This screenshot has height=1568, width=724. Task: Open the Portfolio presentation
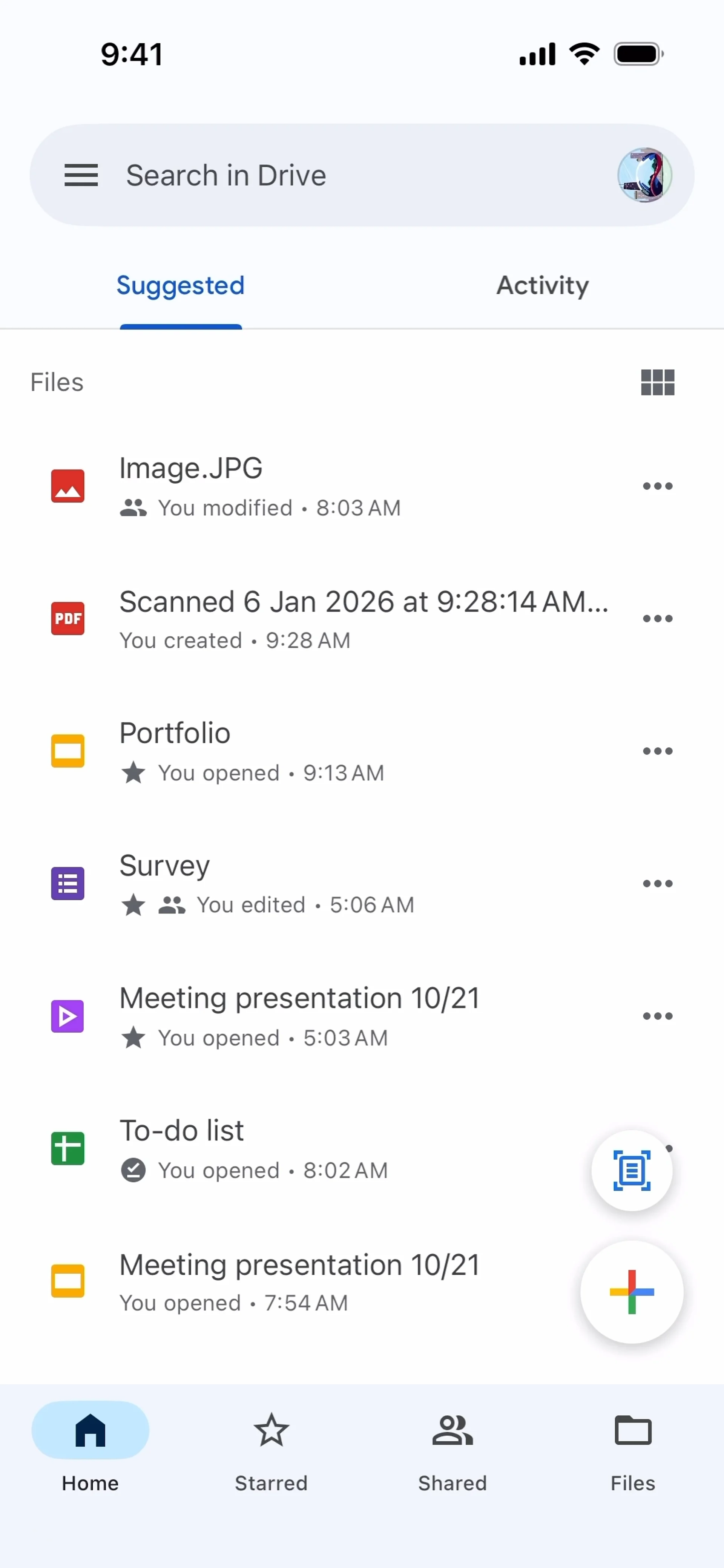304,751
